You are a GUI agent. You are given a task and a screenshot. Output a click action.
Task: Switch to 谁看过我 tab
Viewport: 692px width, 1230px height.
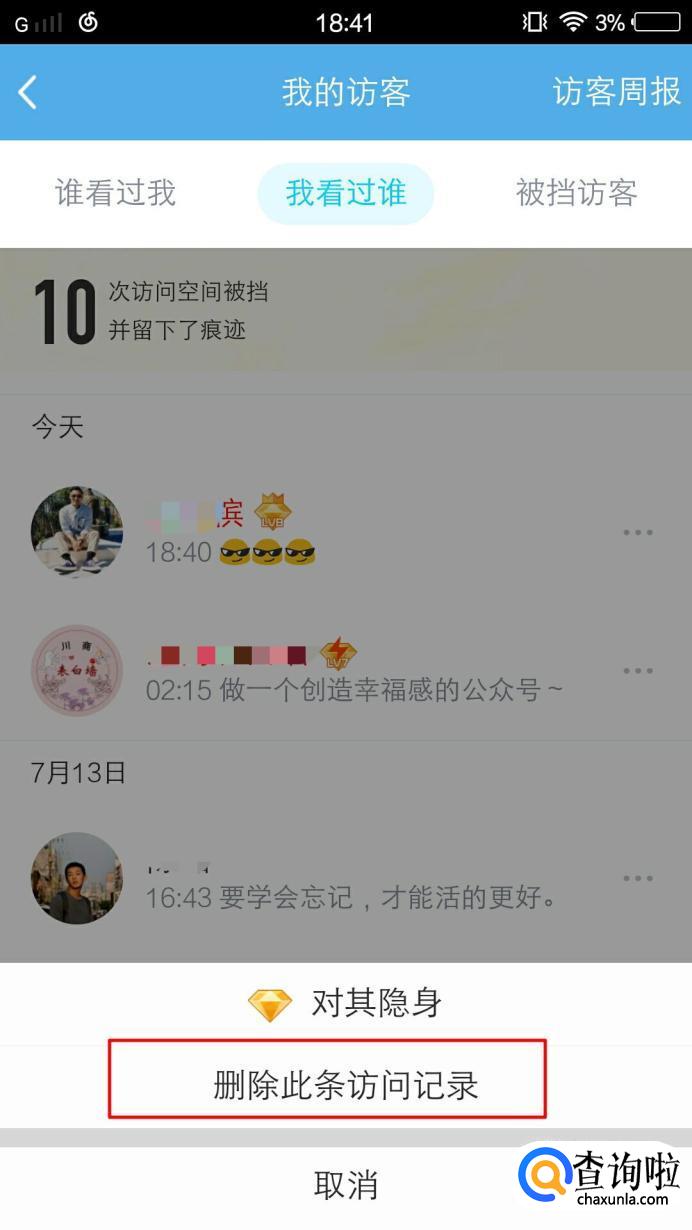pos(115,193)
